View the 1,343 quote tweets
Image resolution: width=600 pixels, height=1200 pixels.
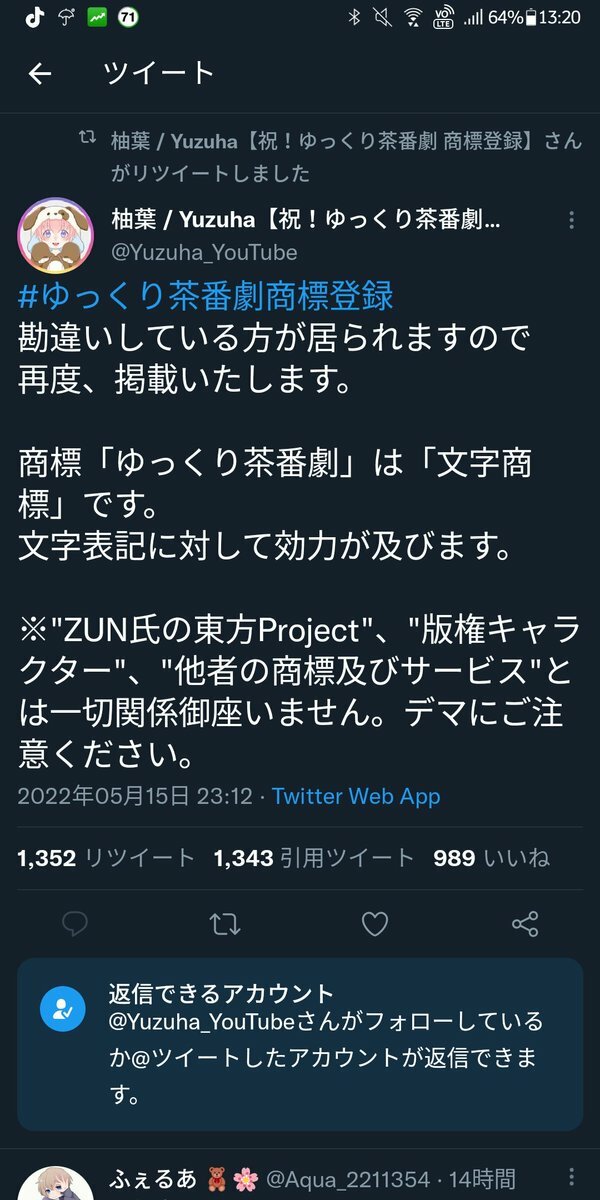click(313, 858)
